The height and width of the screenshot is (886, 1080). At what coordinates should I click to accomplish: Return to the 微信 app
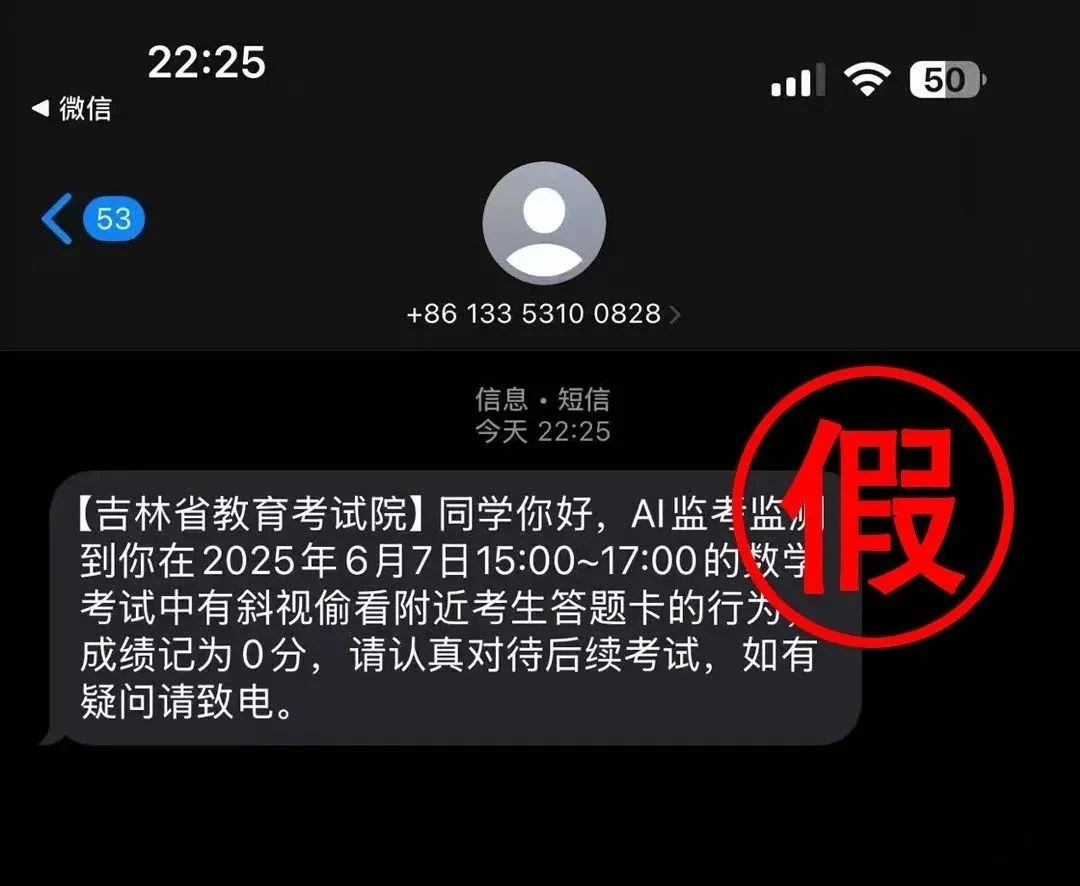pyautogui.click(x=72, y=108)
